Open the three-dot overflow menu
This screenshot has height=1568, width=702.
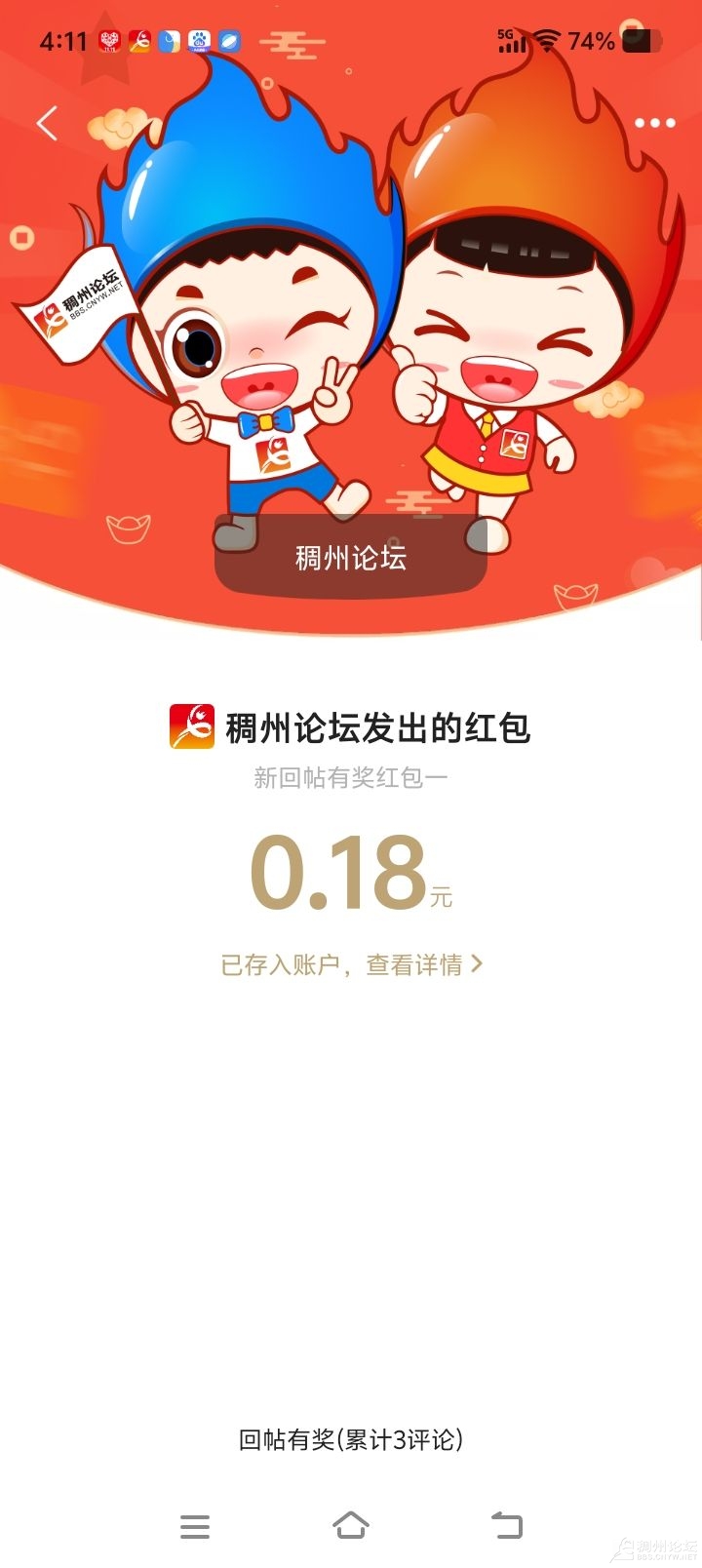(x=654, y=123)
